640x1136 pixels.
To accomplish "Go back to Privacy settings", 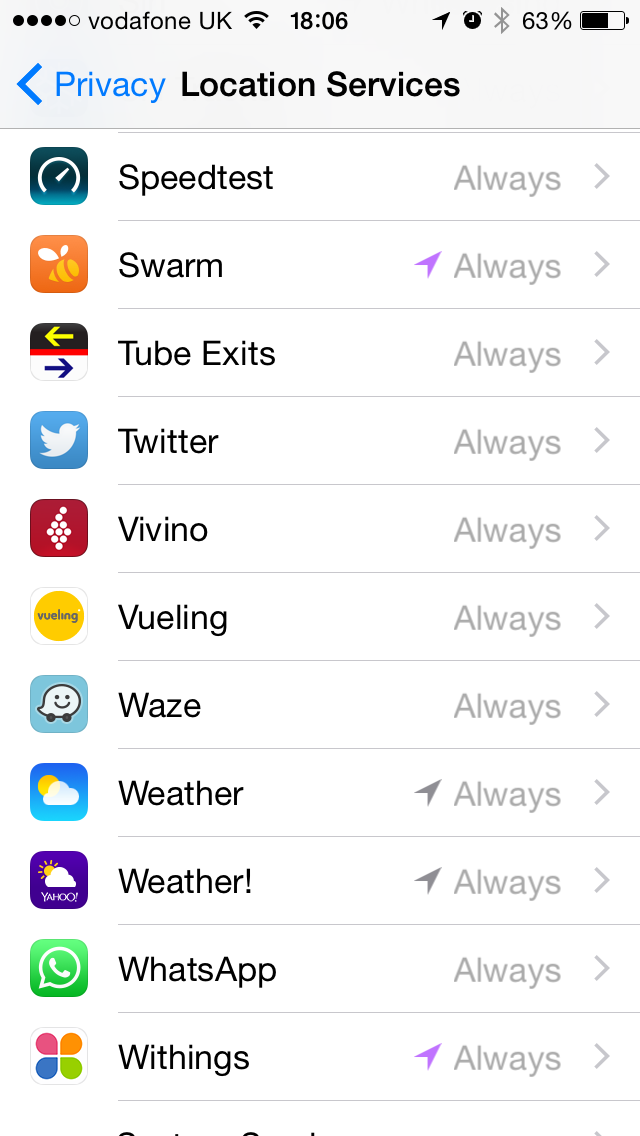I will coord(90,85).
